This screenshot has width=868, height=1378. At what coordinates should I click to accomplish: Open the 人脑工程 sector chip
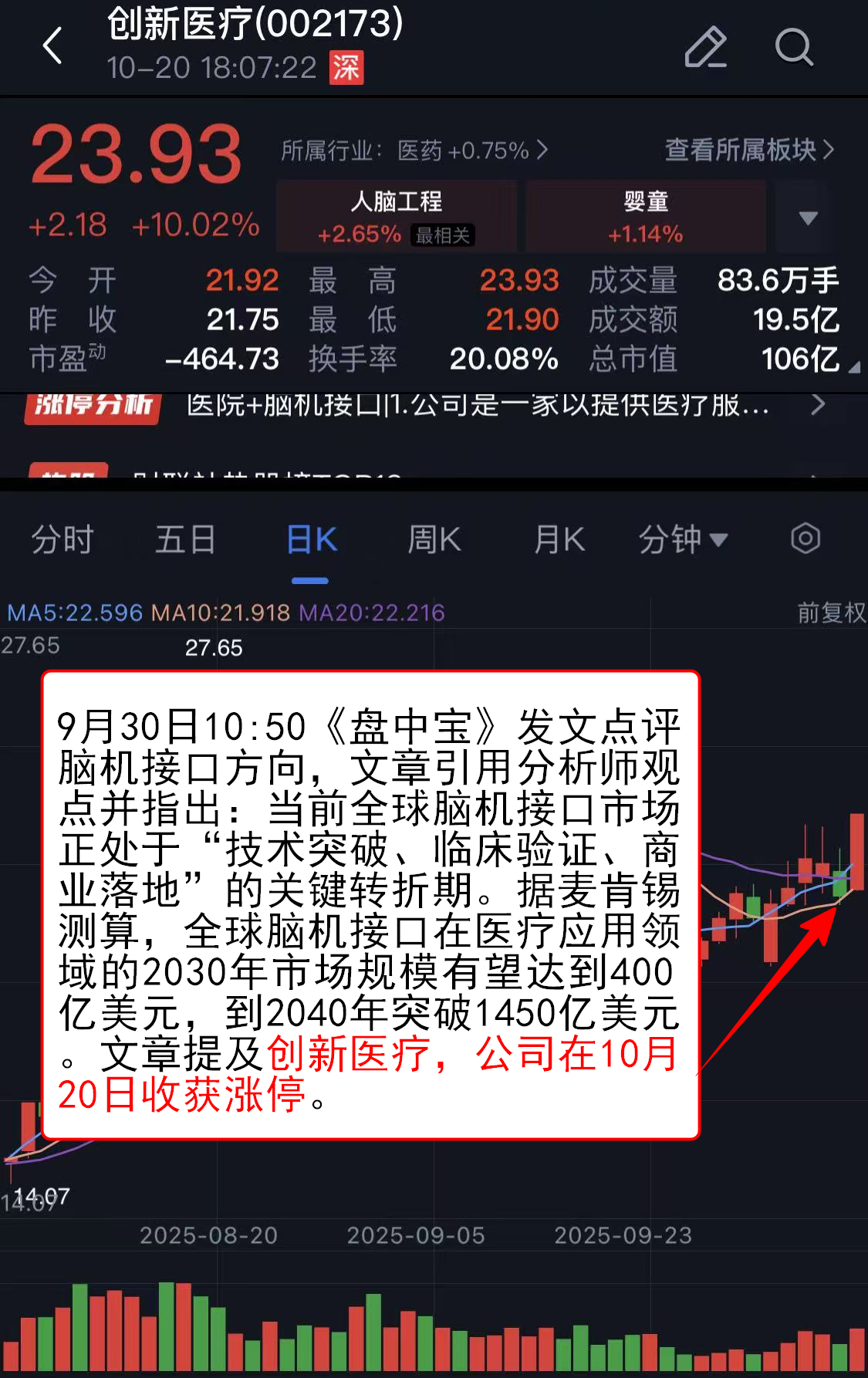tap(397, 217)
